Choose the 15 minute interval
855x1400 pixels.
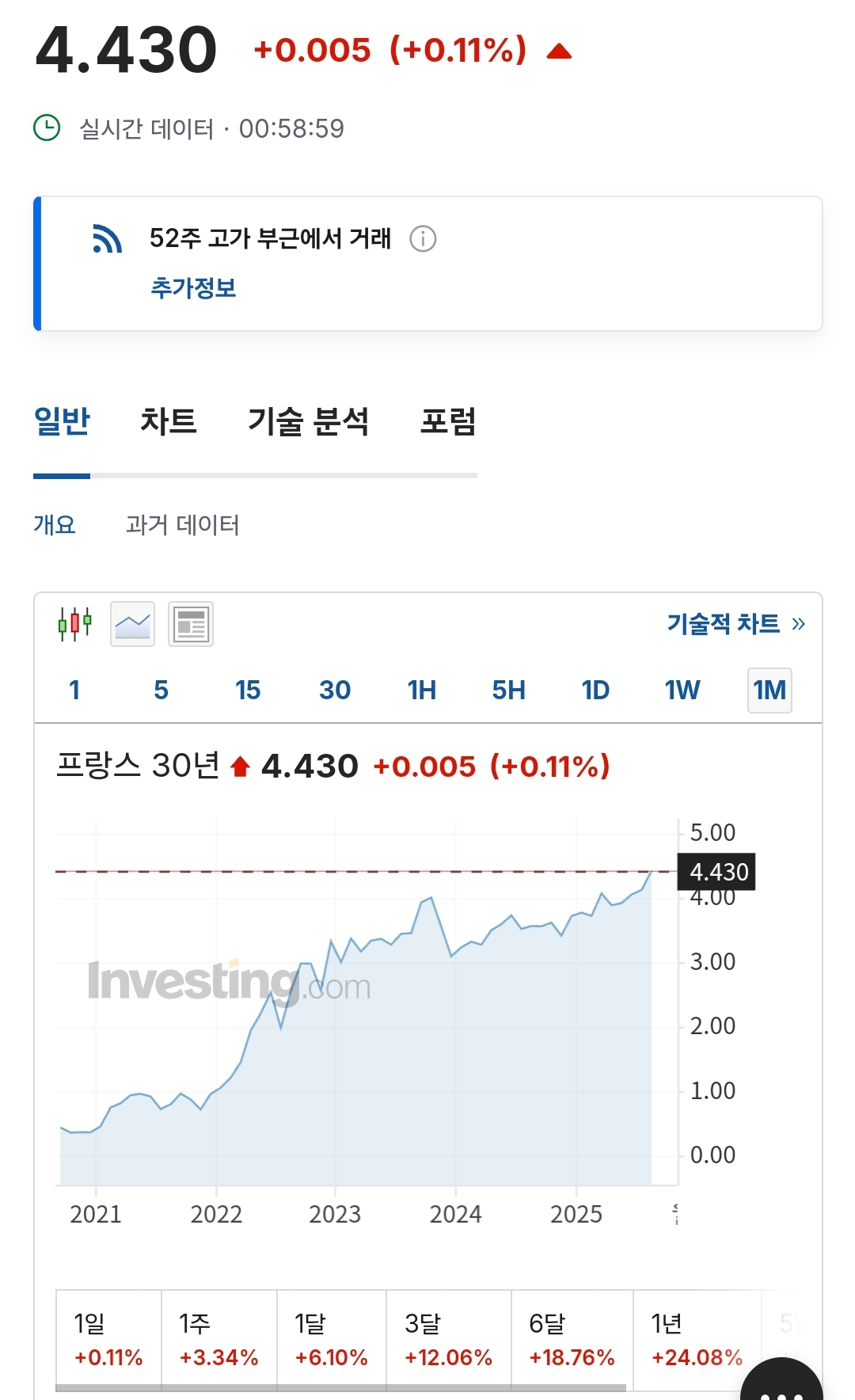point(248,690)
